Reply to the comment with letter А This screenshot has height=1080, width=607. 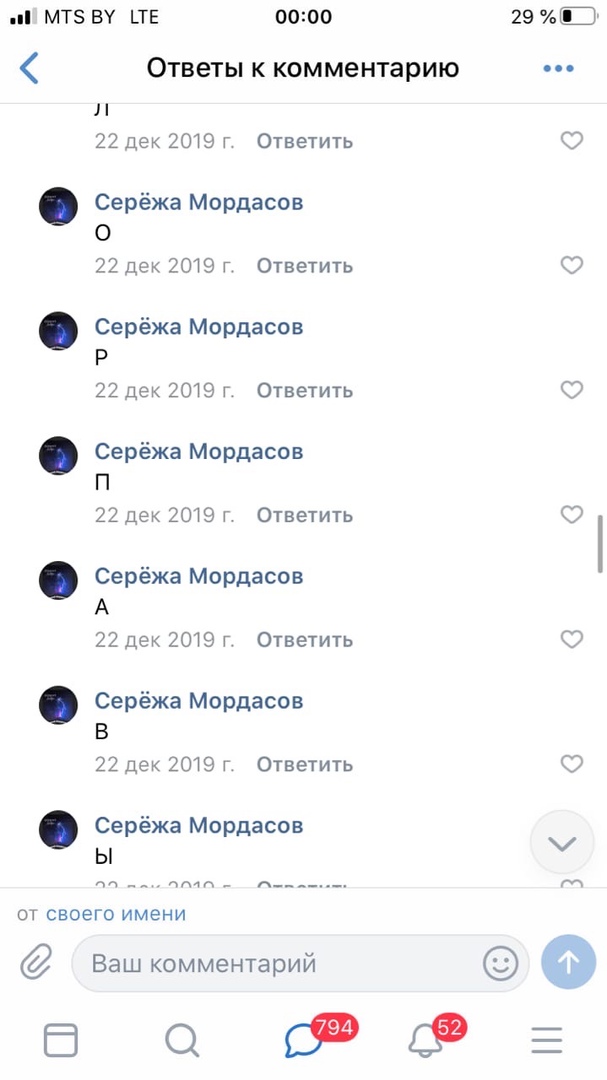click(x=304, y=639)
